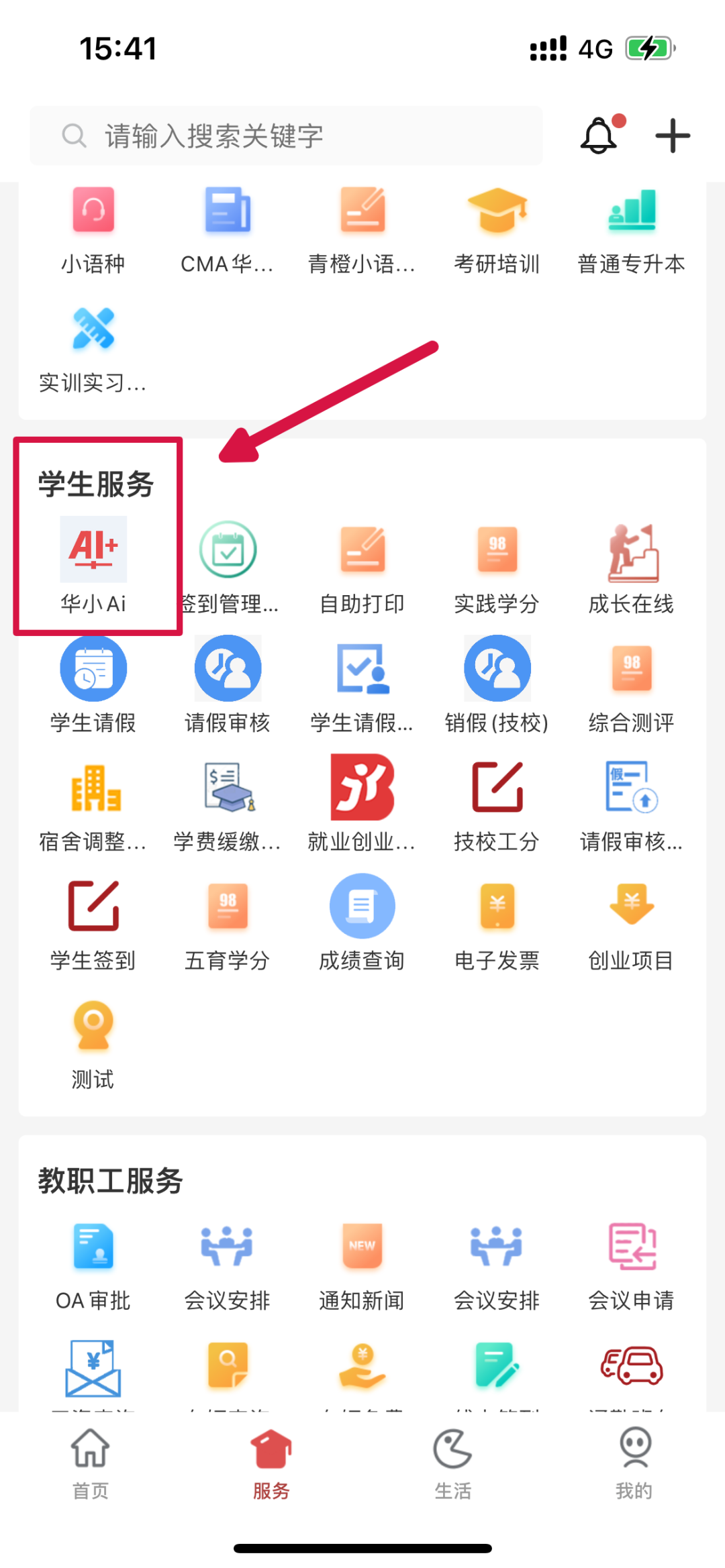Open the notifications bell
Screen dimensions: 725x1568
pos(599,136)
